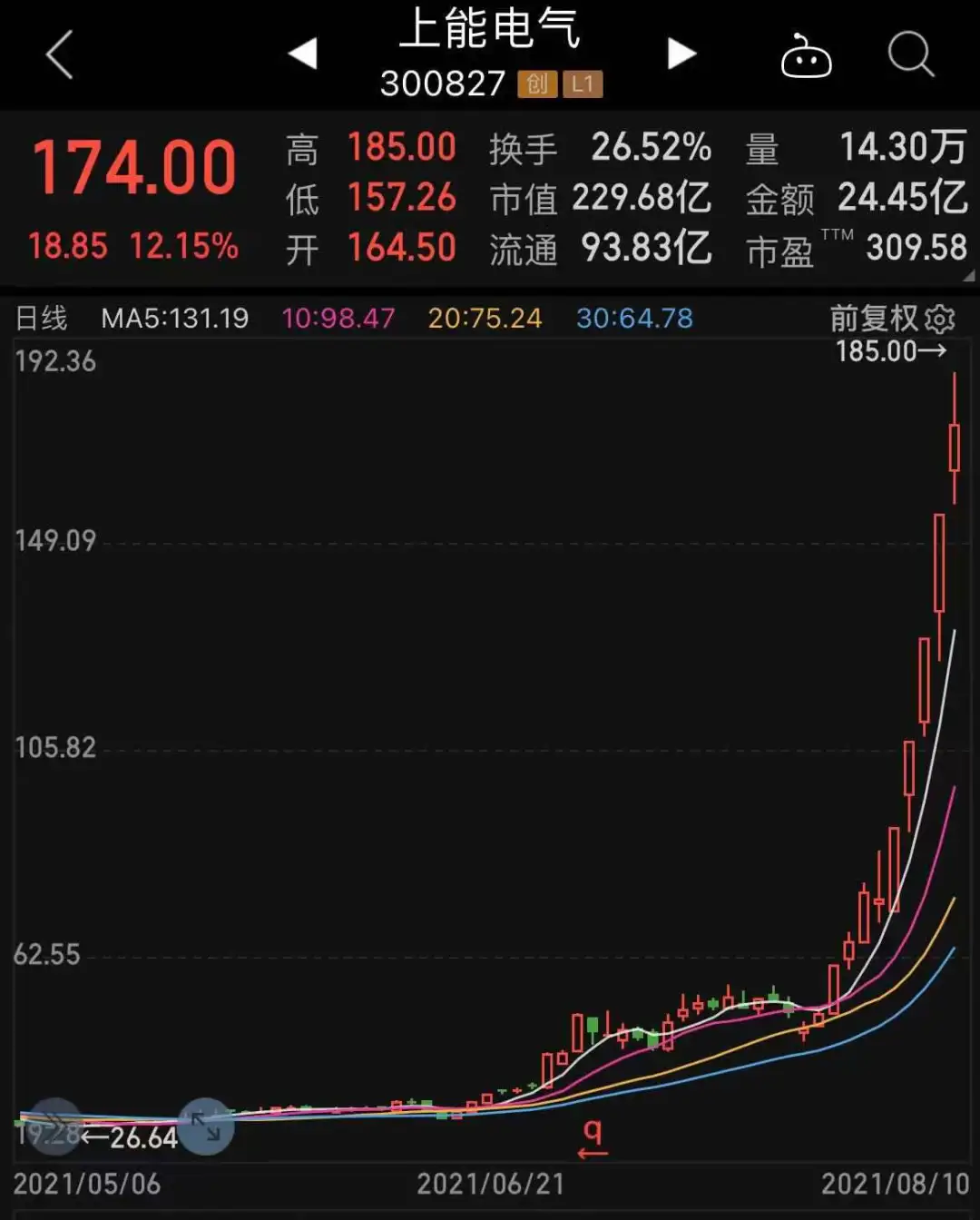Expand the quote details panel corner
Image resolution: width=980 pixels, height=1220 pixels.
968,276
